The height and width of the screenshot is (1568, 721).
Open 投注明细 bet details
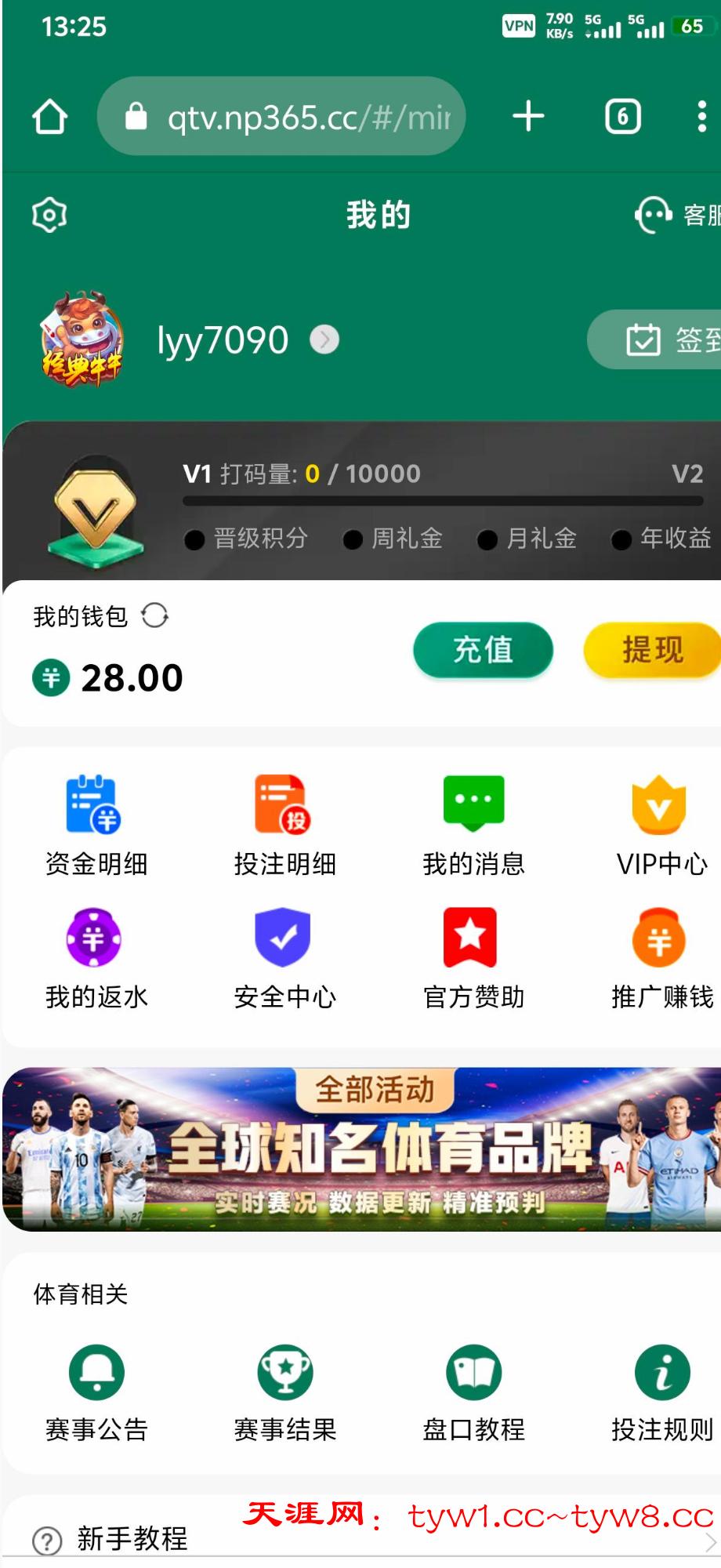[284, 825]
